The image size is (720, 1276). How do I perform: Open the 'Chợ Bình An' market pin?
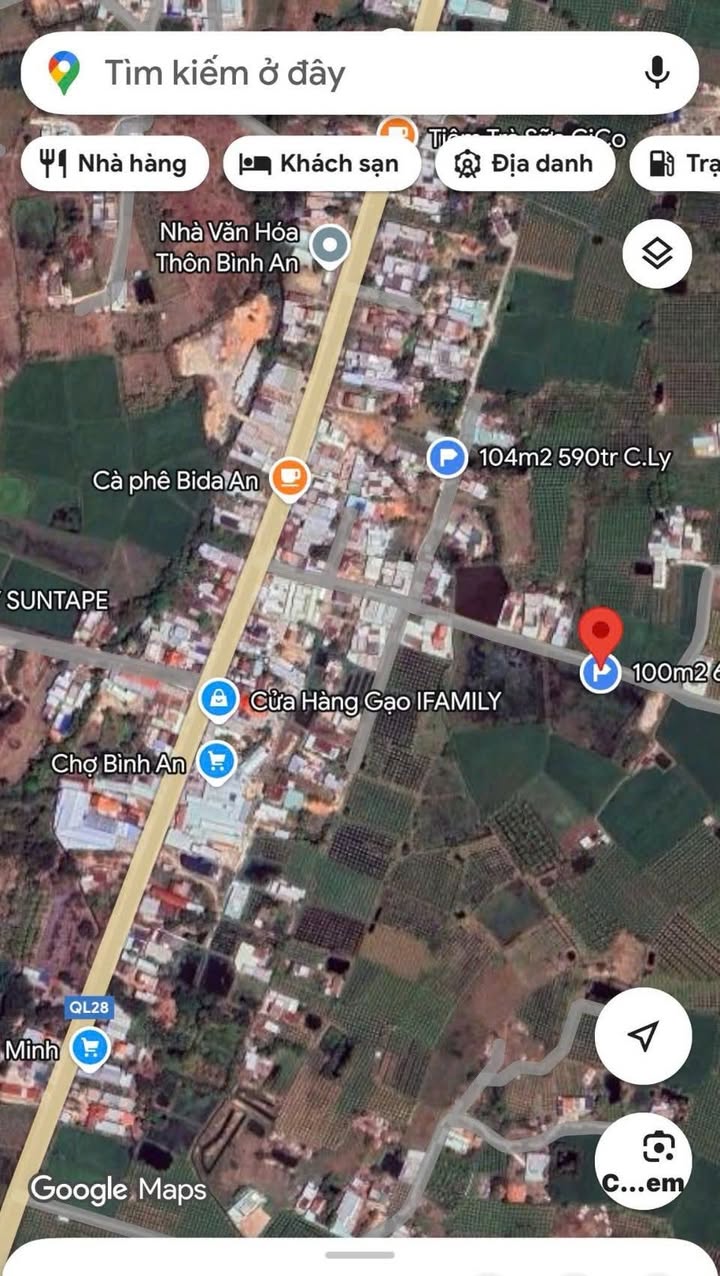[x=216, y=763]
